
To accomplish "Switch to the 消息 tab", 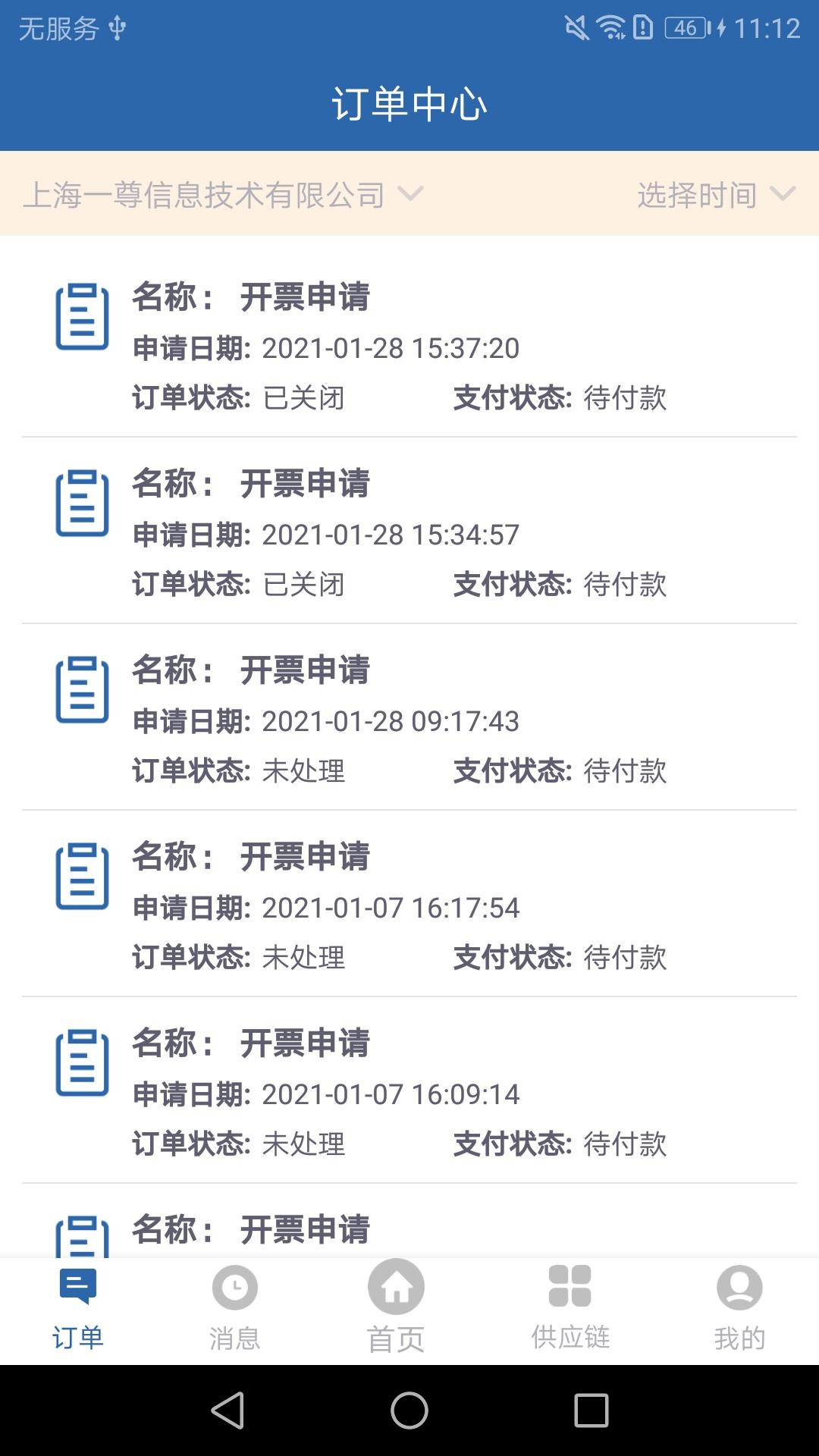I will (235, 1310).
